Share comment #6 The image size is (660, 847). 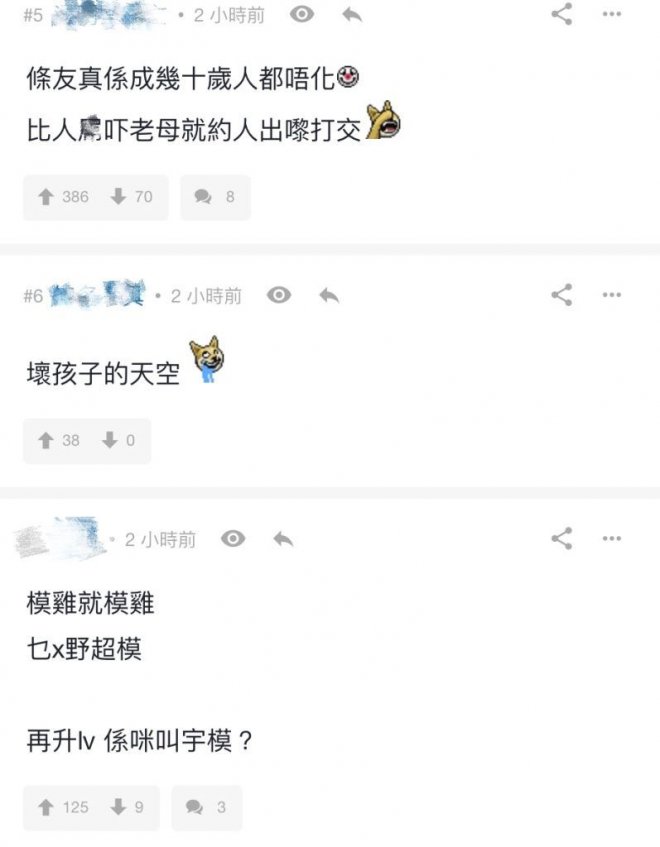(x=562, y=295)
